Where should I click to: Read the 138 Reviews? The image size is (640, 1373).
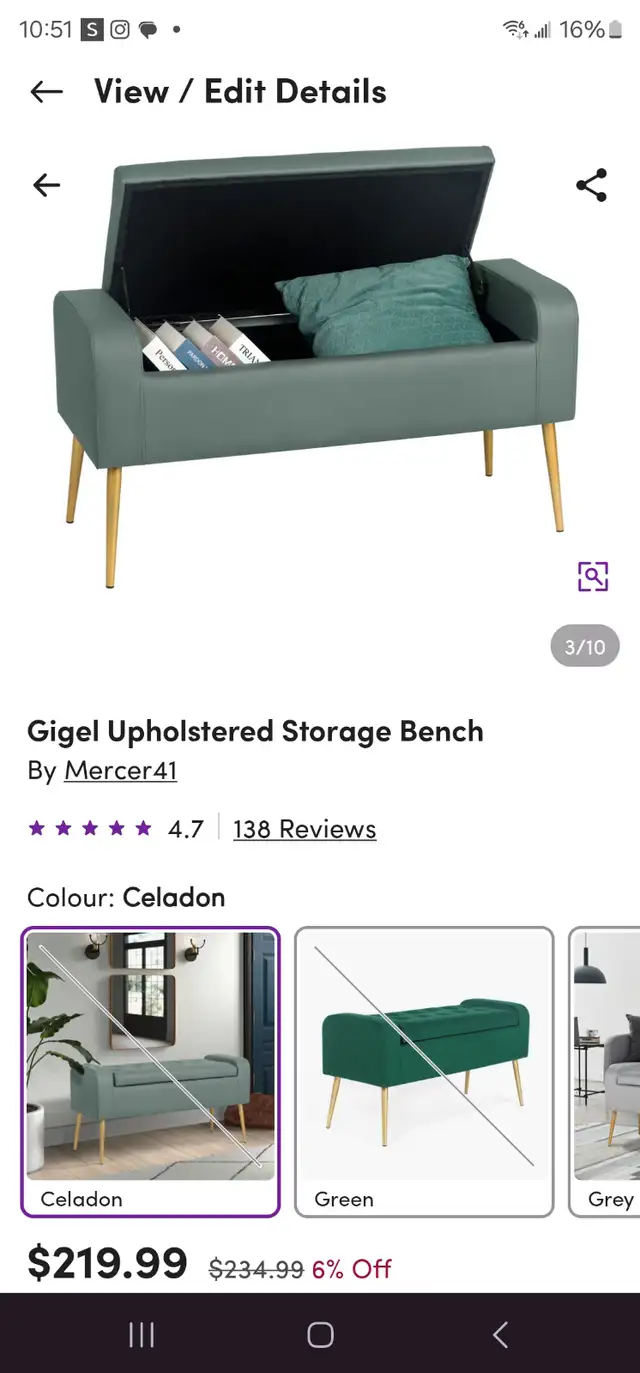(x=304, y=829)
